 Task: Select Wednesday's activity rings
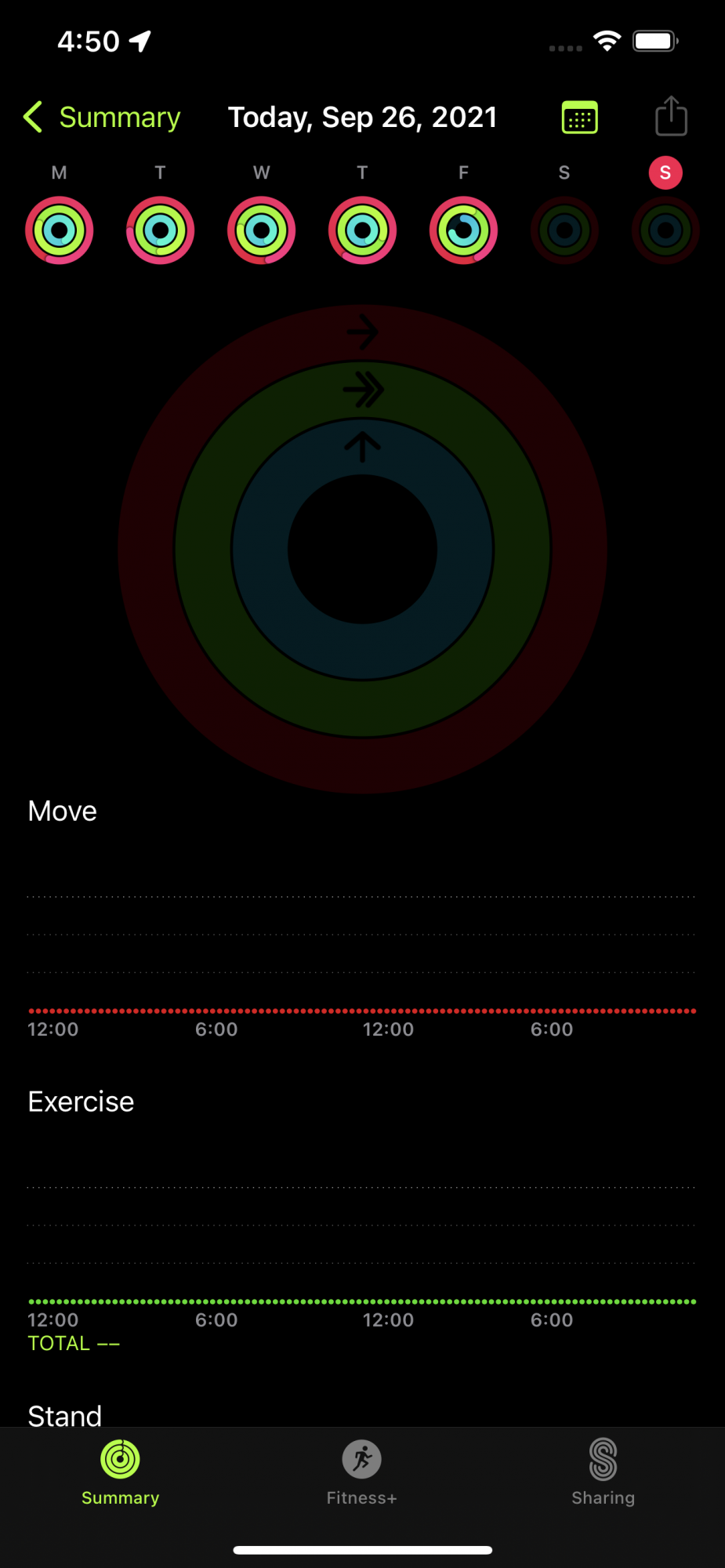[x=261, y=230]
